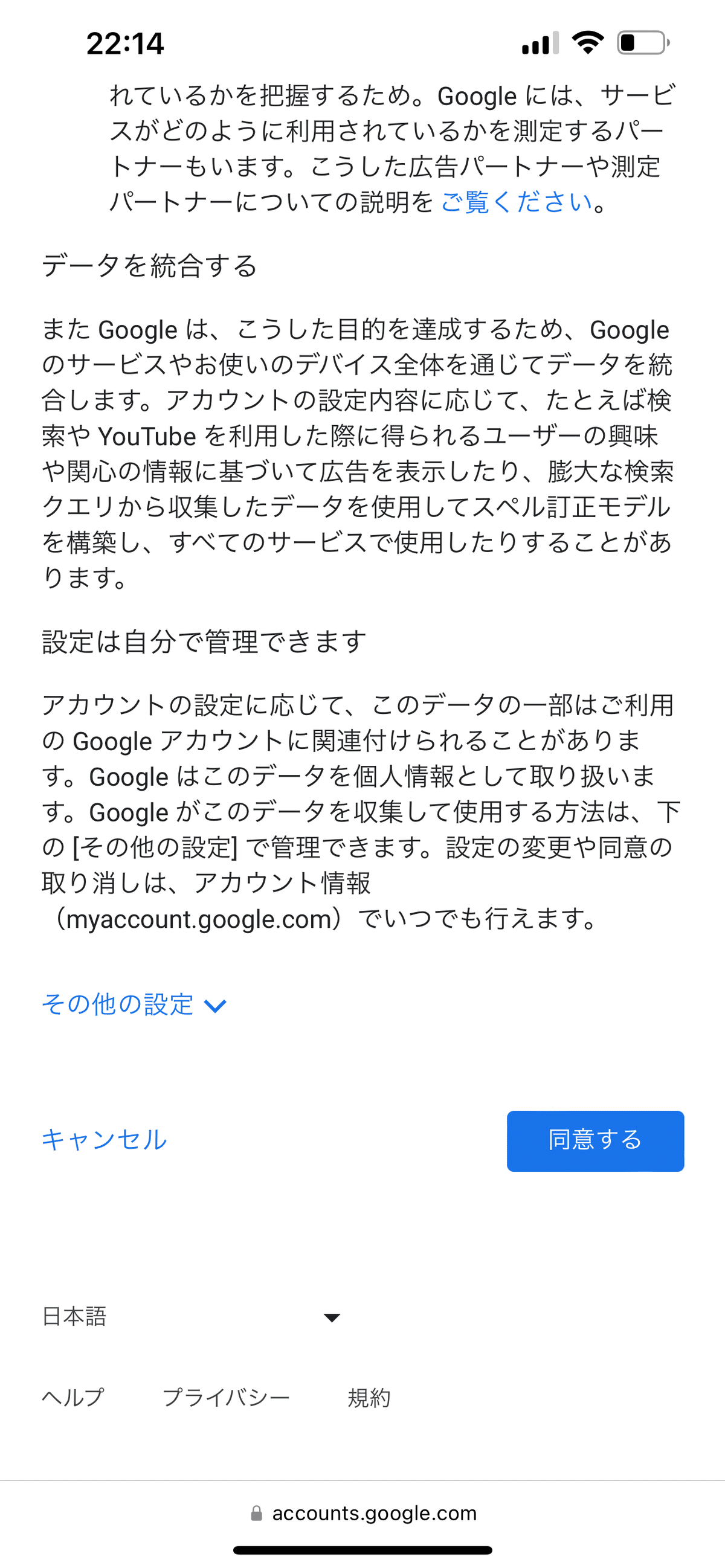This screenshot has width=725, height=1568.
Task: Open the 日本語 language dropdown
Action: coord(191,1317)
